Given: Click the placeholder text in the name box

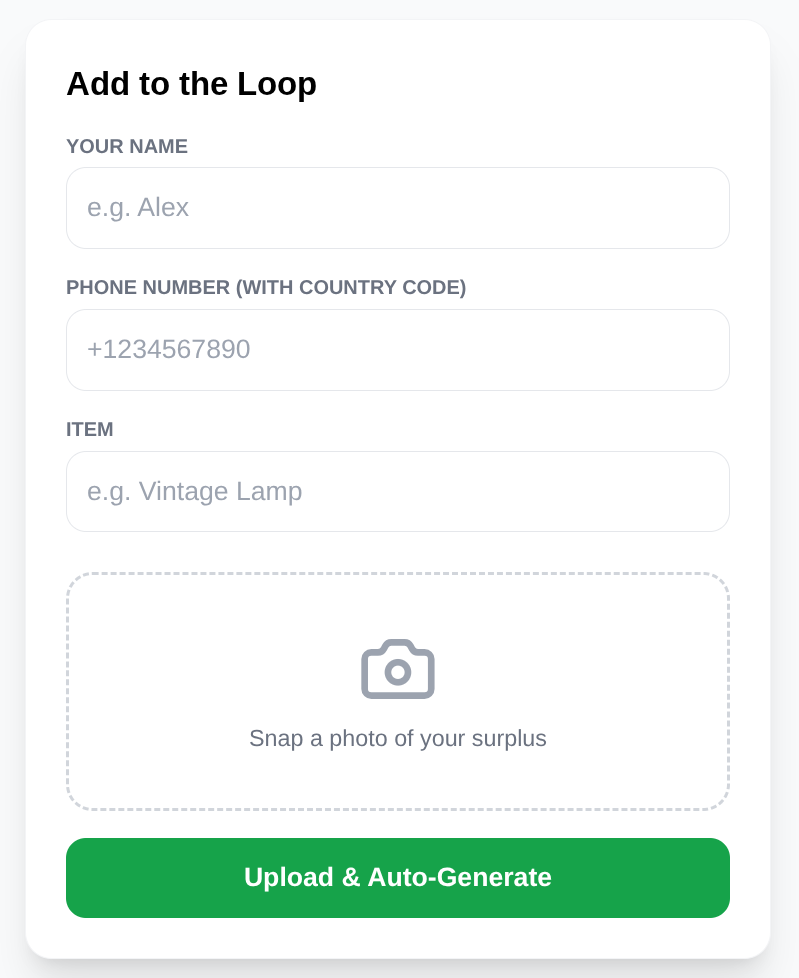Looking at the screenshot, I should pos(137,207).
